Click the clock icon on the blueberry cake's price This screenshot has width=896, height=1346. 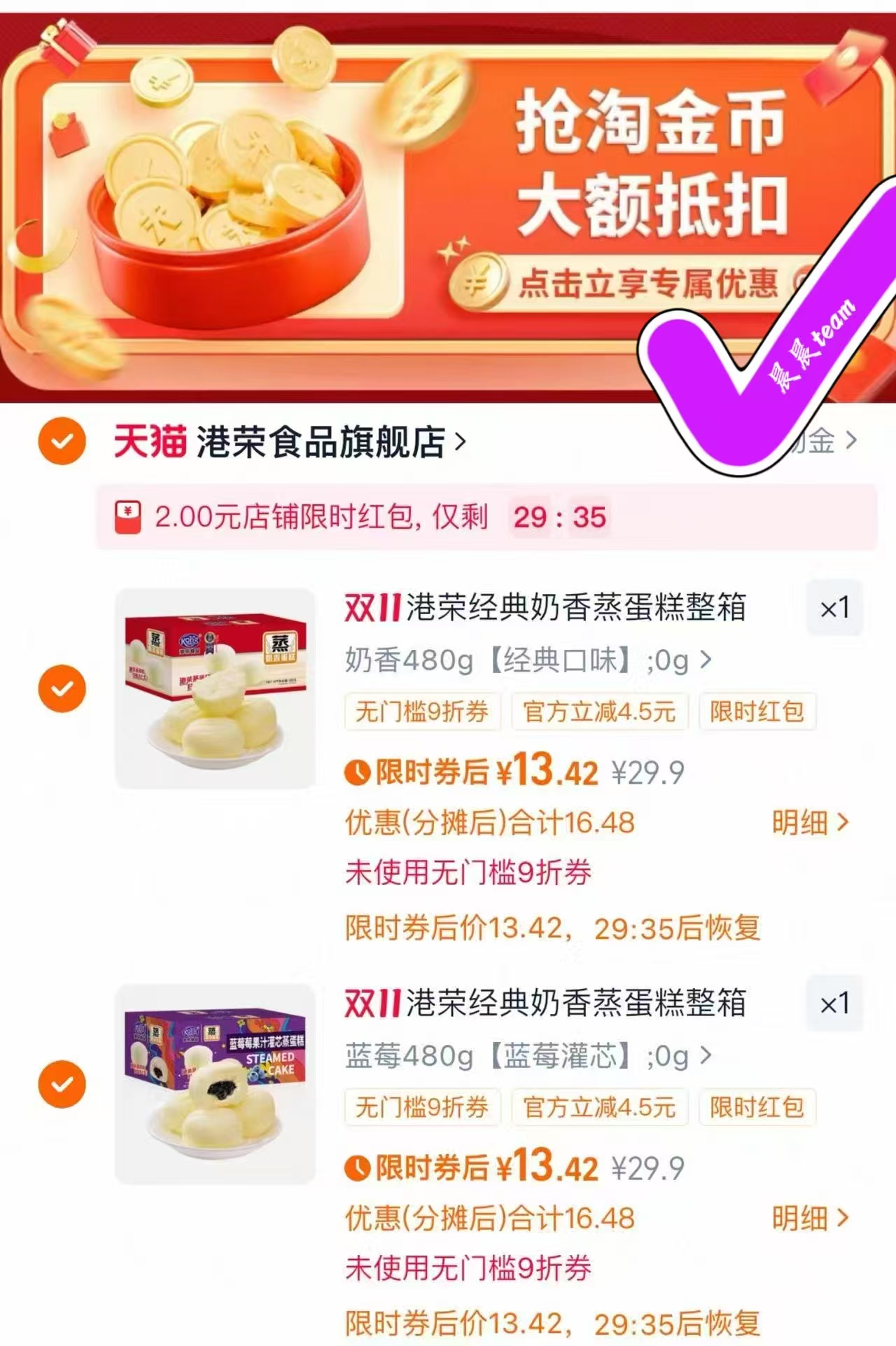357,1167
